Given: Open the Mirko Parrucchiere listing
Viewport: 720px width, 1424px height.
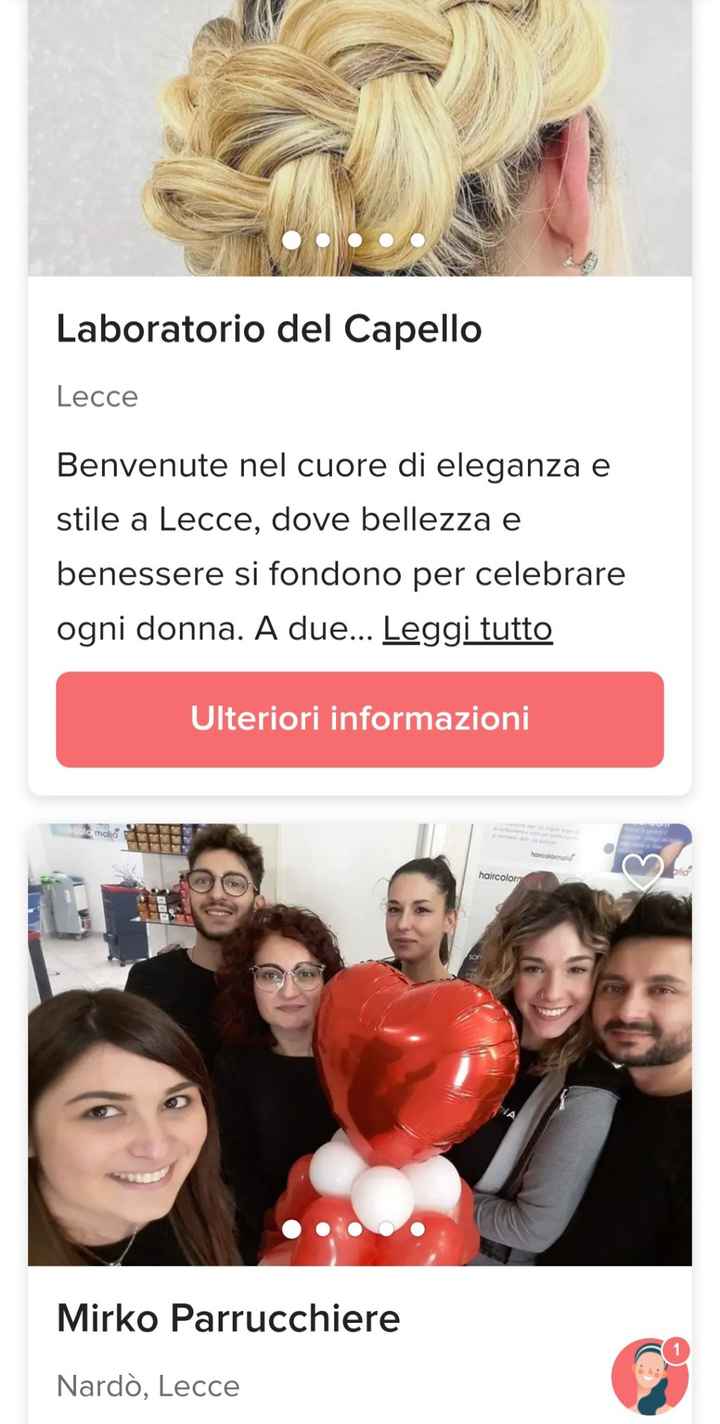Looking at the screenshot, I should click(x=228, y=1319).
